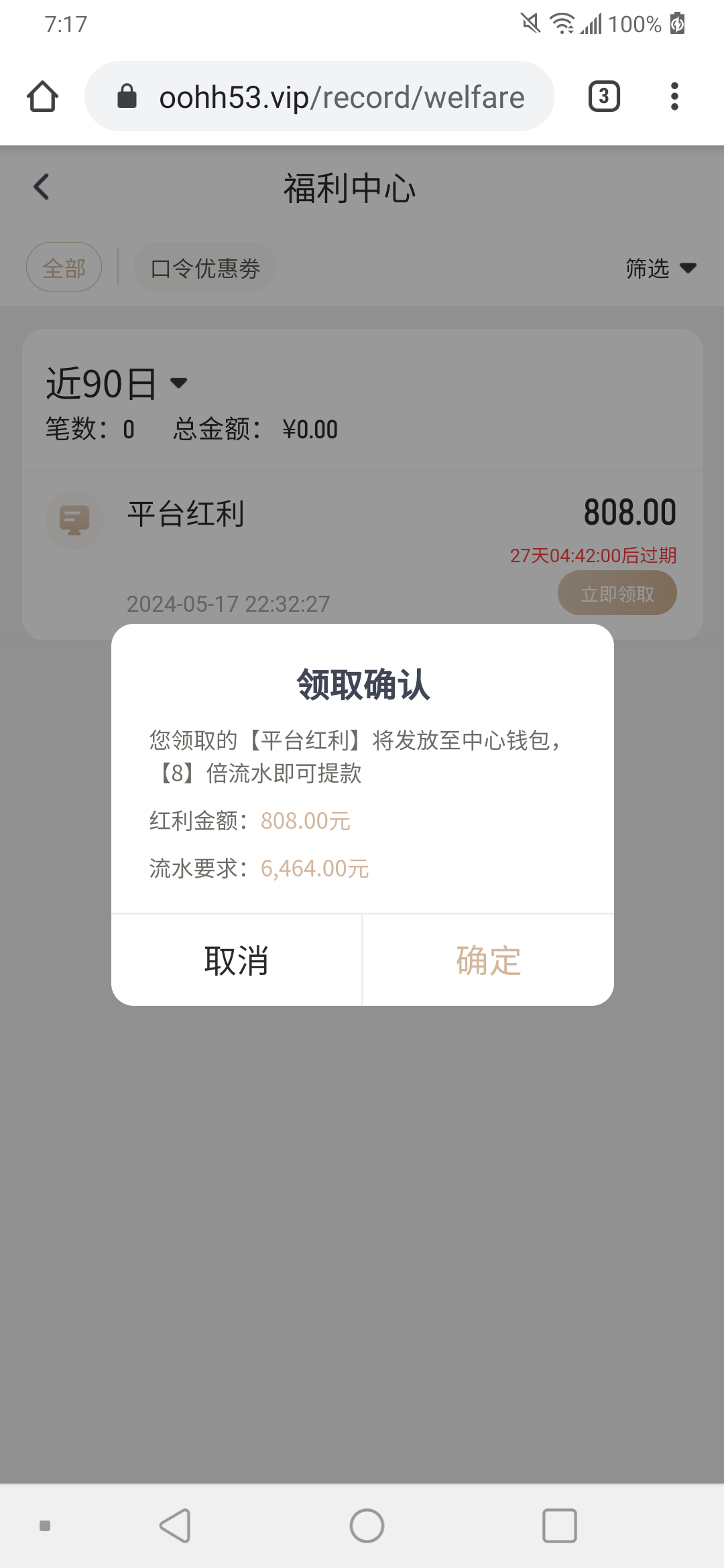Select the 全部 filter tab
The width and height of the screenshot is (724, 1568).
click(64, 267)
